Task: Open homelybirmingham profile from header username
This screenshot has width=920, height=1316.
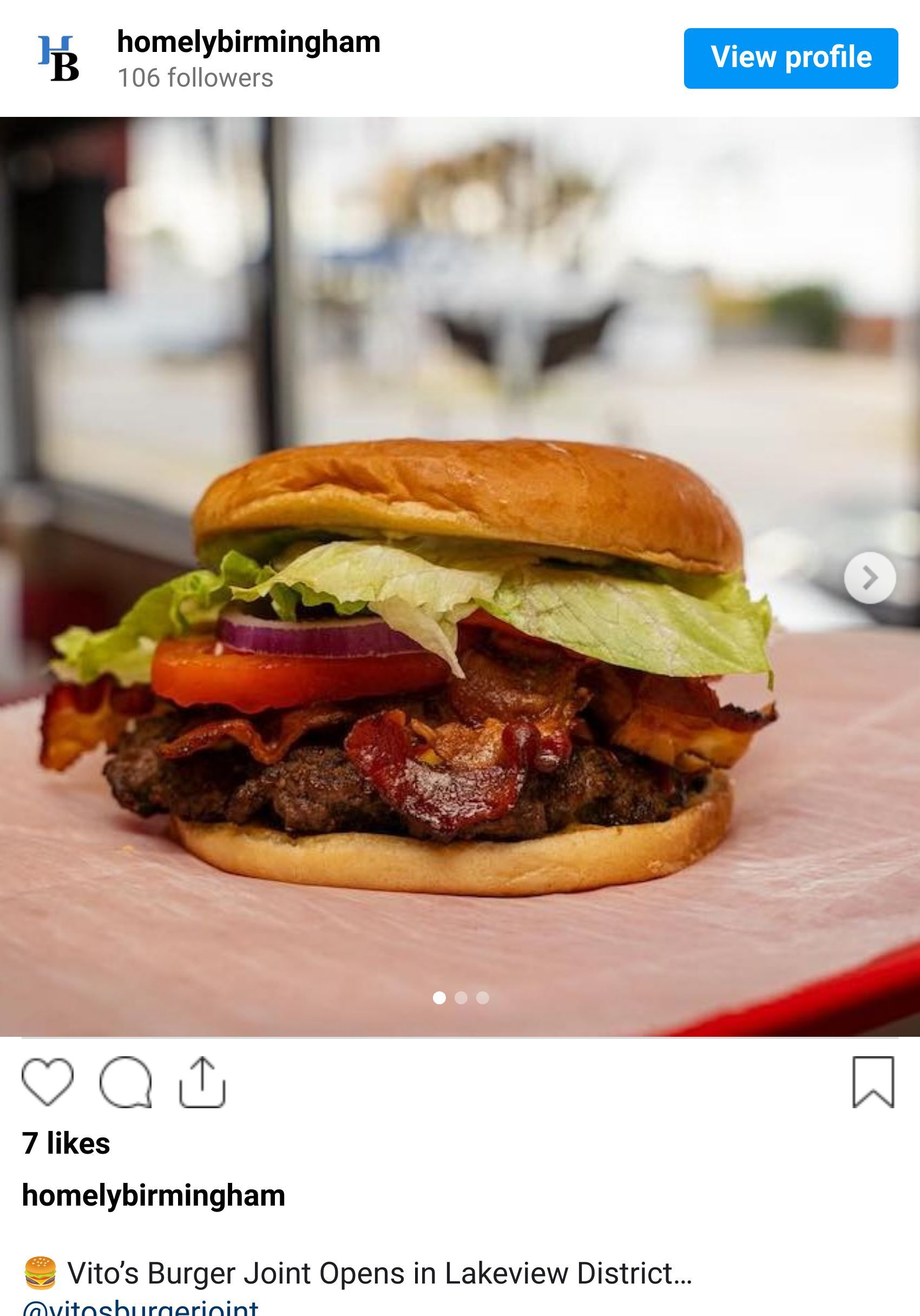Action: [248, 42]
